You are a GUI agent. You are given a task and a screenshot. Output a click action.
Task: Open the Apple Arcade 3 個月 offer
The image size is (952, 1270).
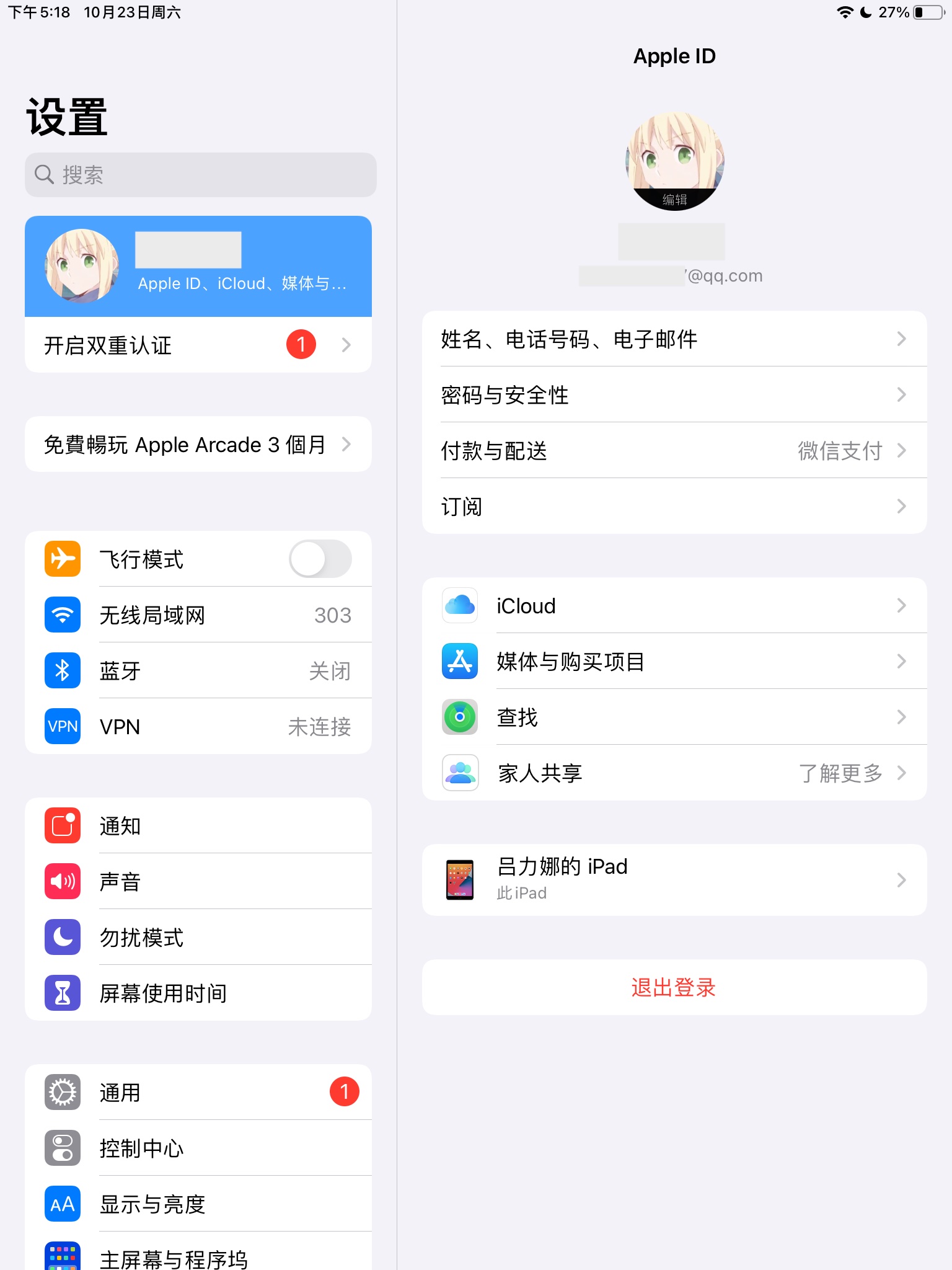[x=198, y=444]
